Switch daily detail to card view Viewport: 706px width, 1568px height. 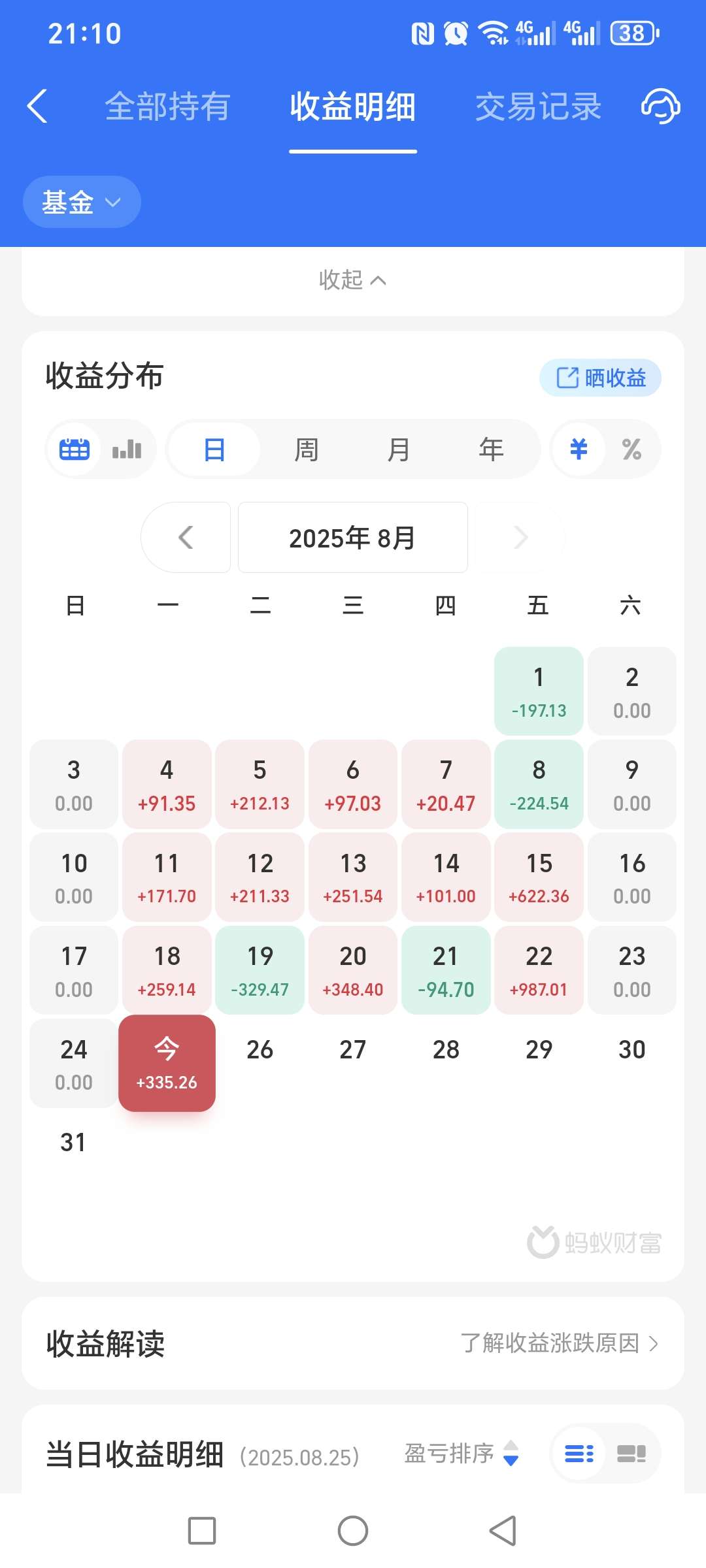pyautogui.click(x=631, y=1454)
